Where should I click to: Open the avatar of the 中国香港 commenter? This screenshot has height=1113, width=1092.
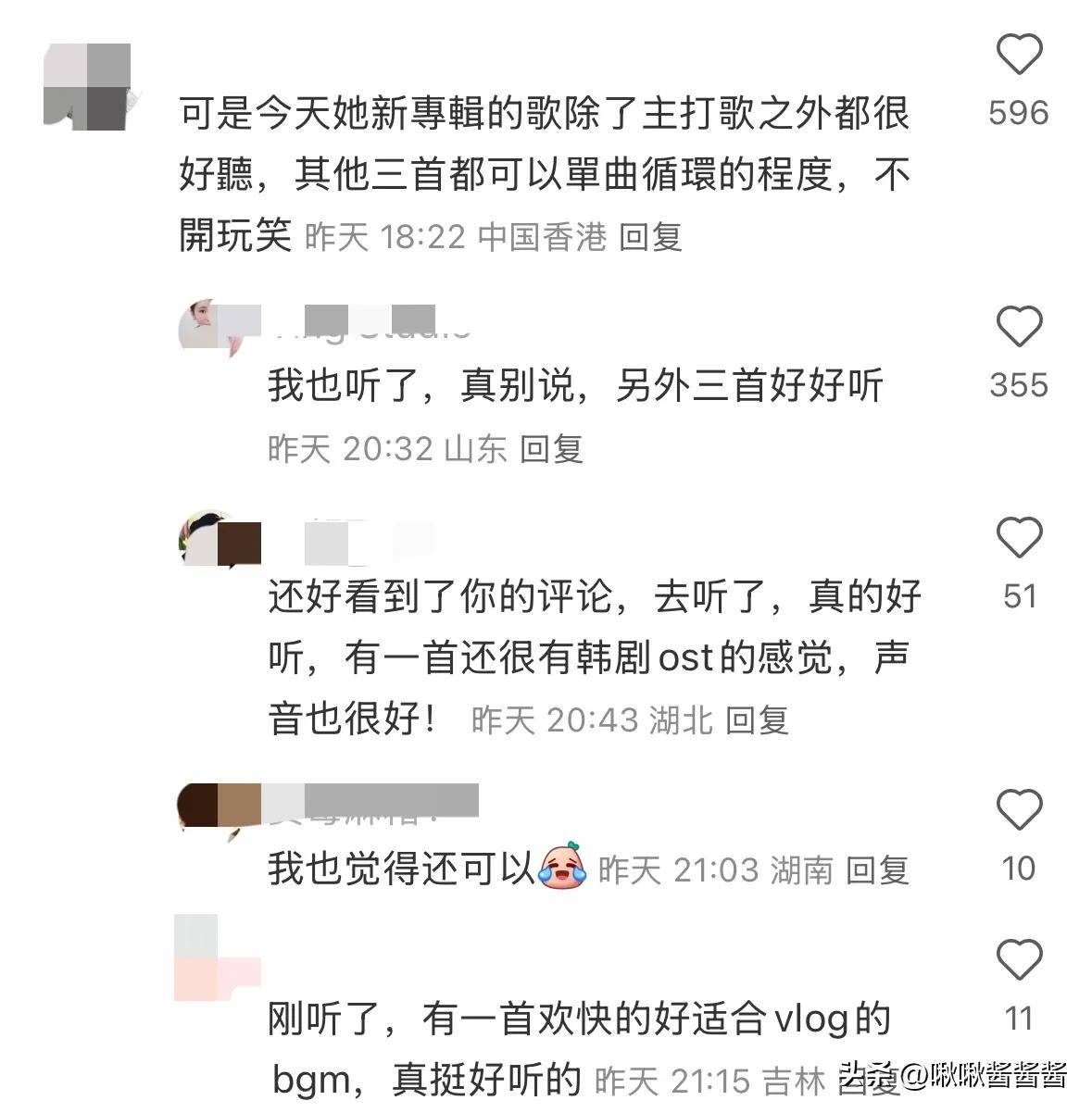(87, 85)
